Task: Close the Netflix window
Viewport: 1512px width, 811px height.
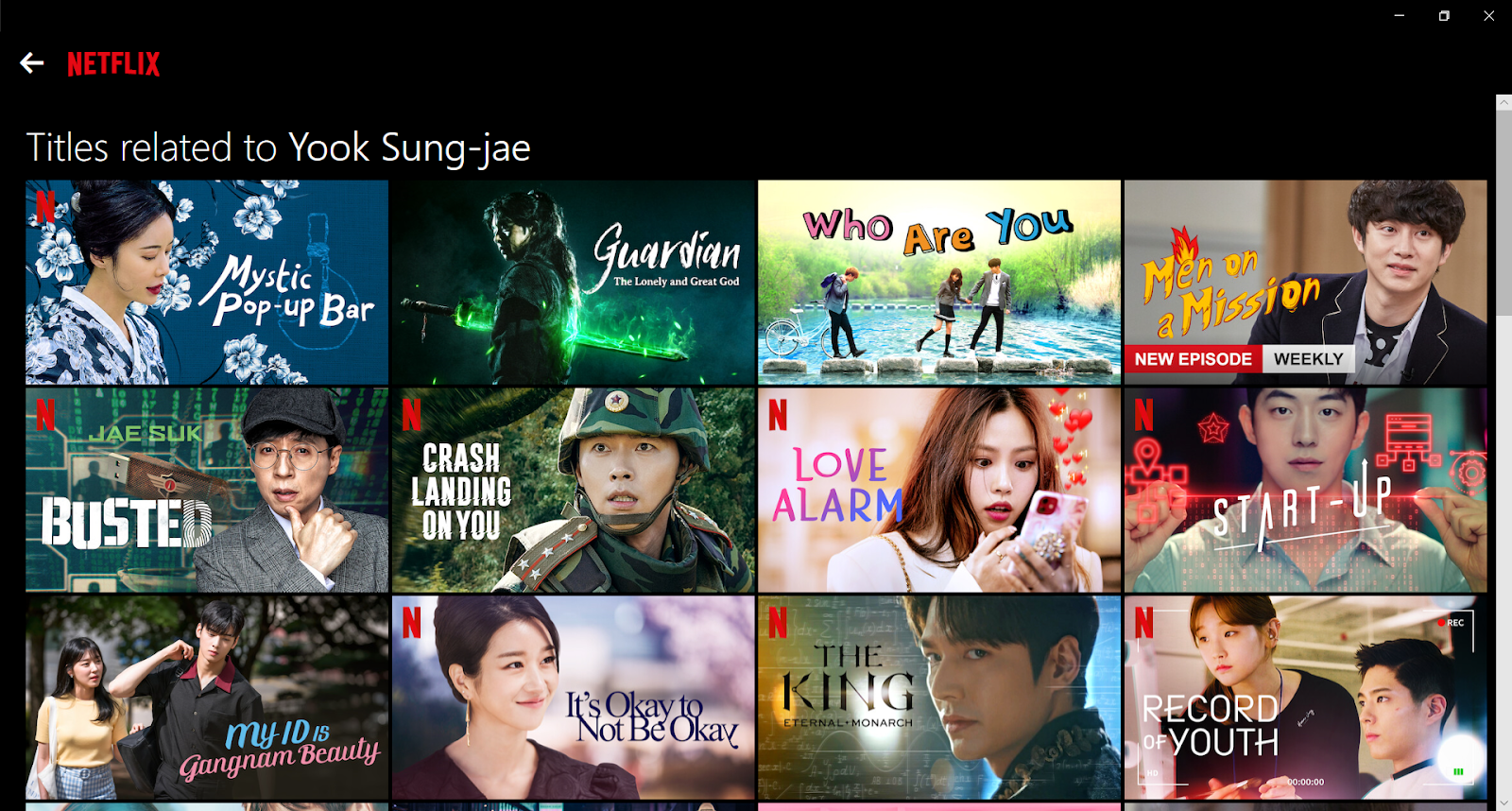Action: [x=1488, y=16]
